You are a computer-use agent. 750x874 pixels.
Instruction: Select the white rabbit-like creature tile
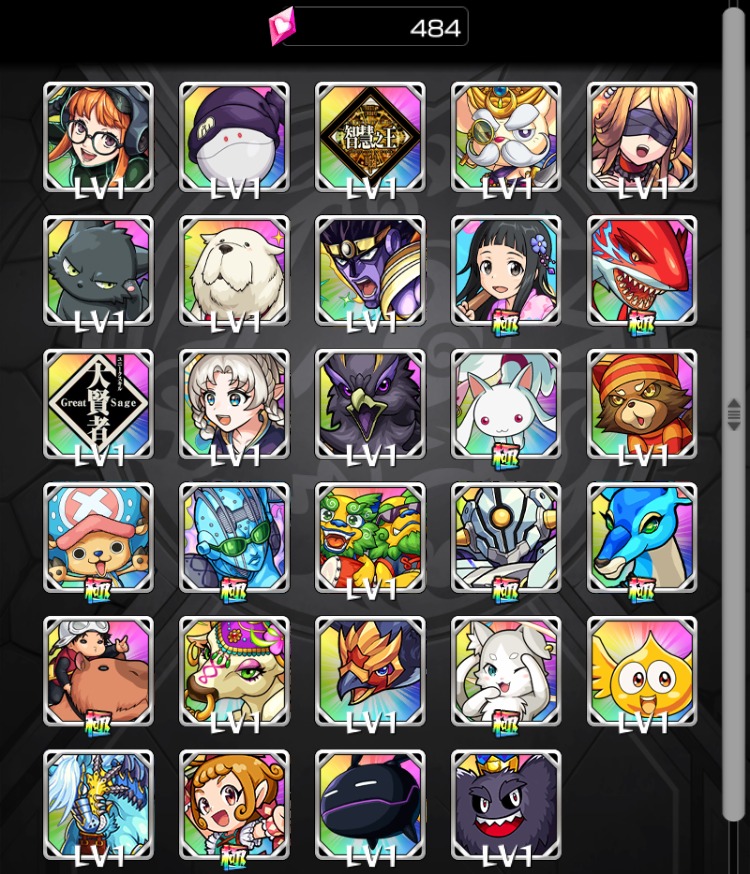(506, 404)
